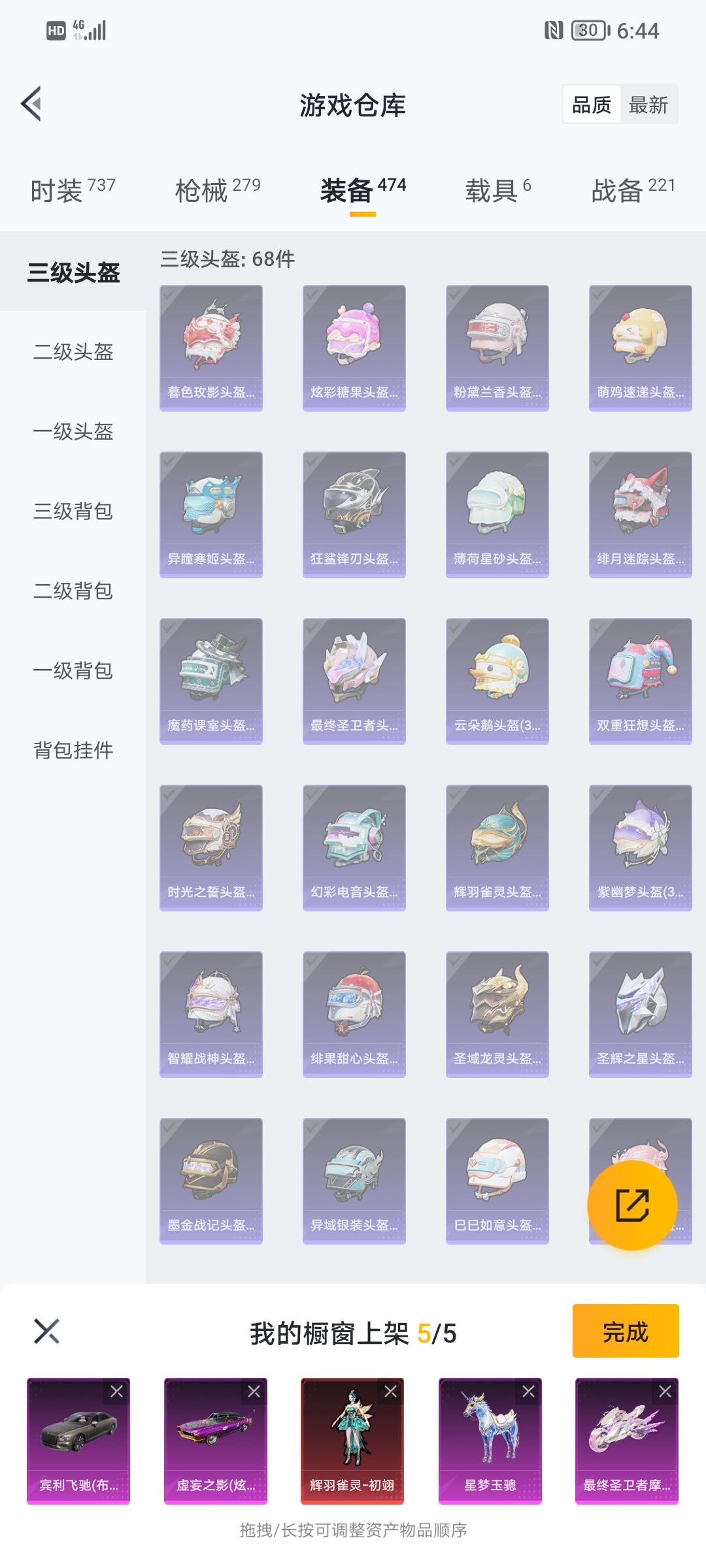Viewport: 706px width, 1568px height.
Task: Select the 云朵鹅头盔 item
Action: [x=497, y=681]
